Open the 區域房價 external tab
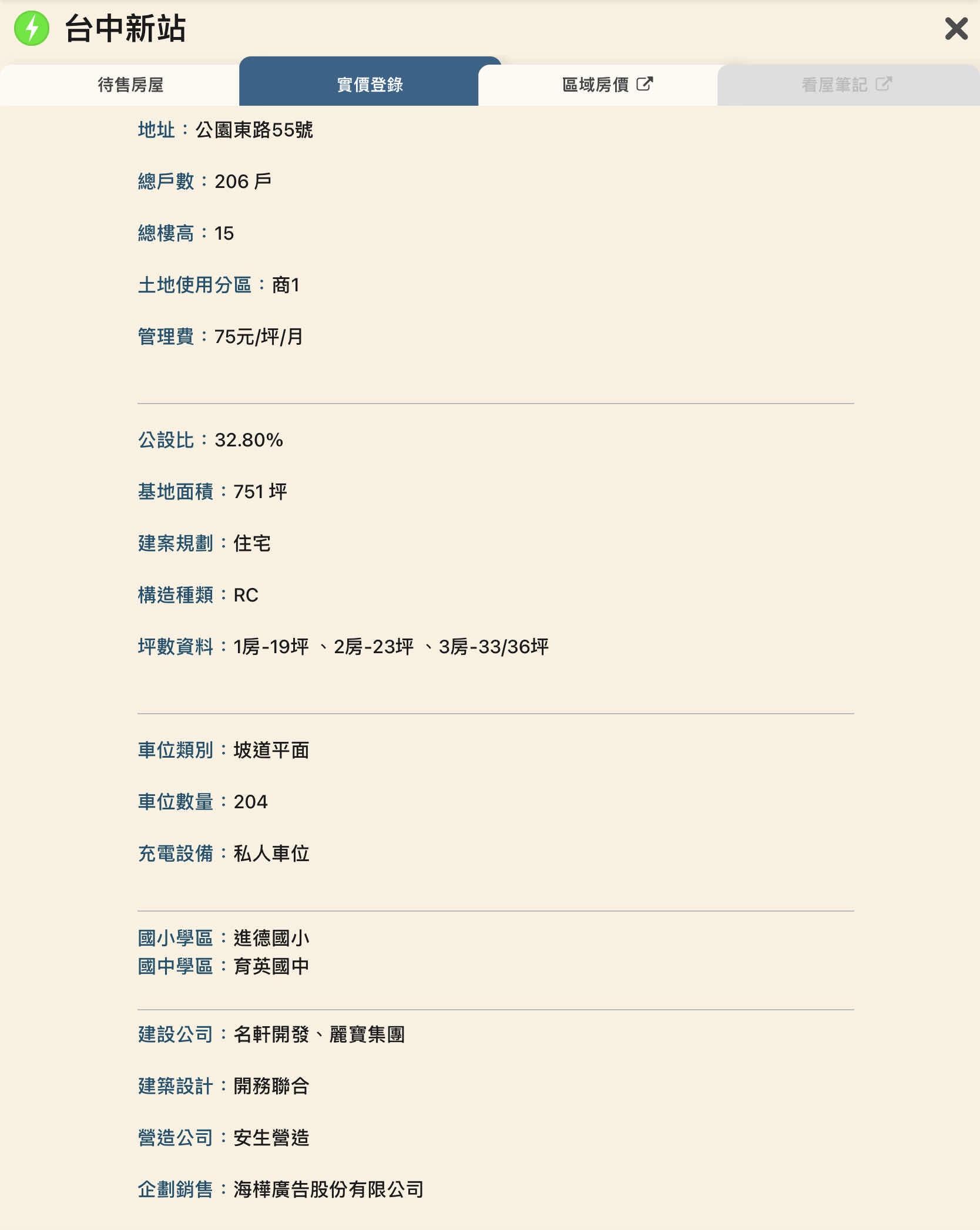 click(x=606, y=85)
